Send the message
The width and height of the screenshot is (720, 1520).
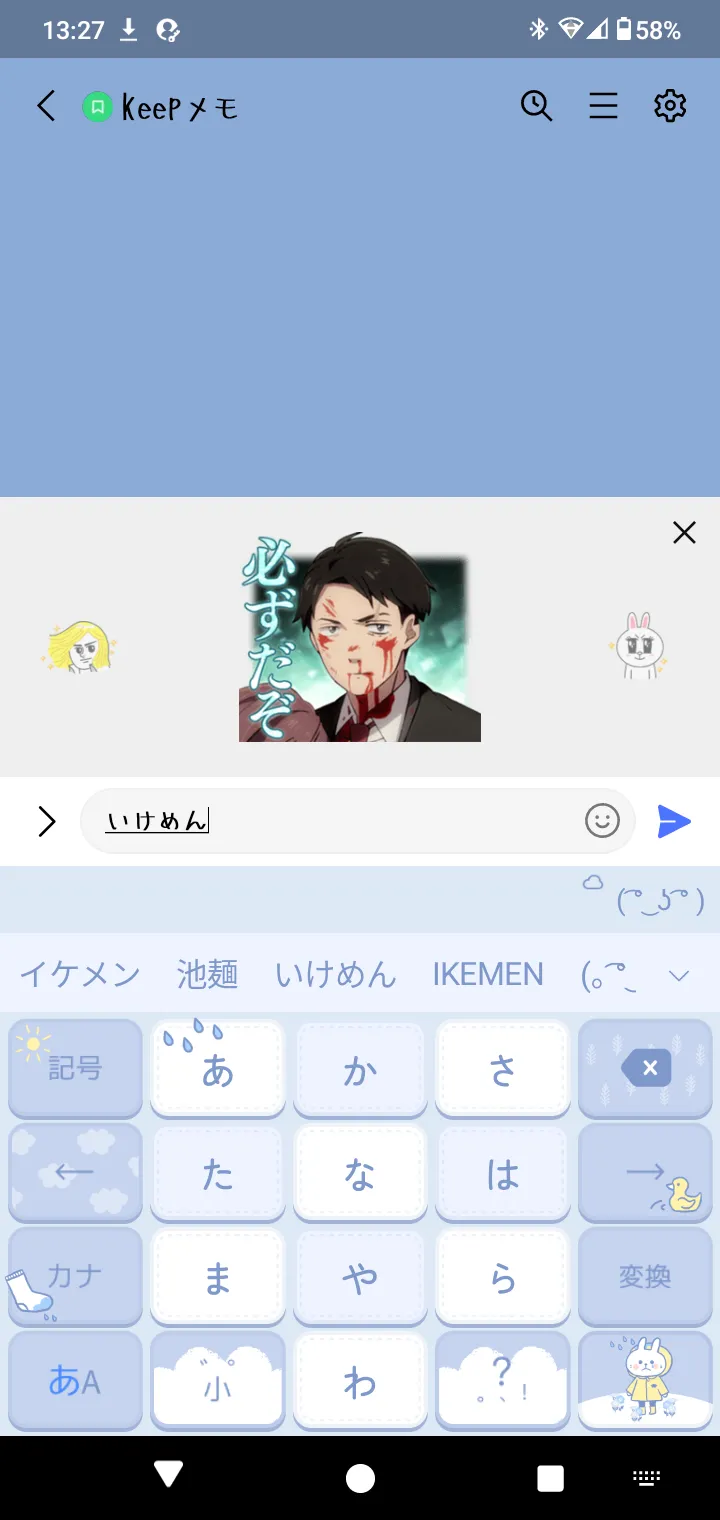pos(674,822)
